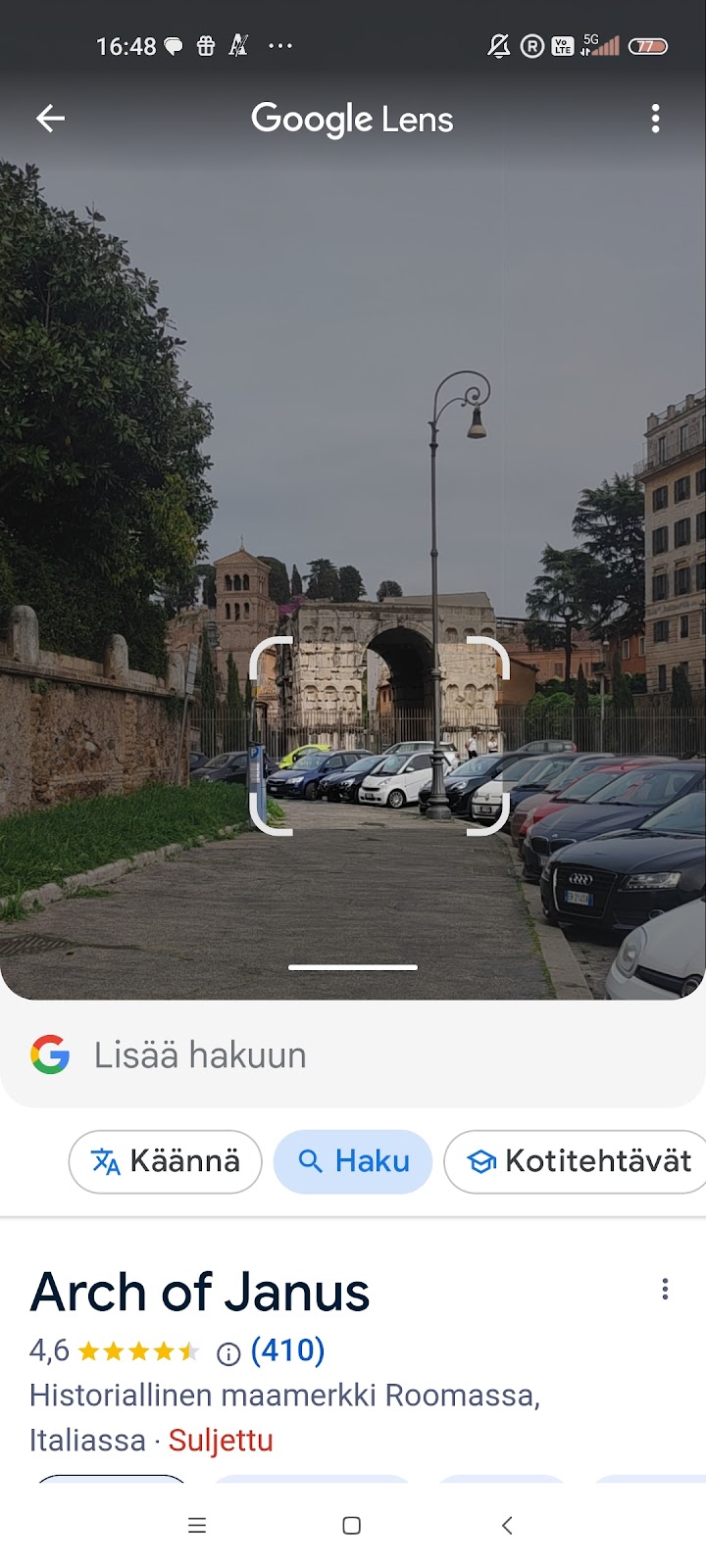Tap the Lisää hakuun search field
706x1568 pixels.
point(353,1055)
